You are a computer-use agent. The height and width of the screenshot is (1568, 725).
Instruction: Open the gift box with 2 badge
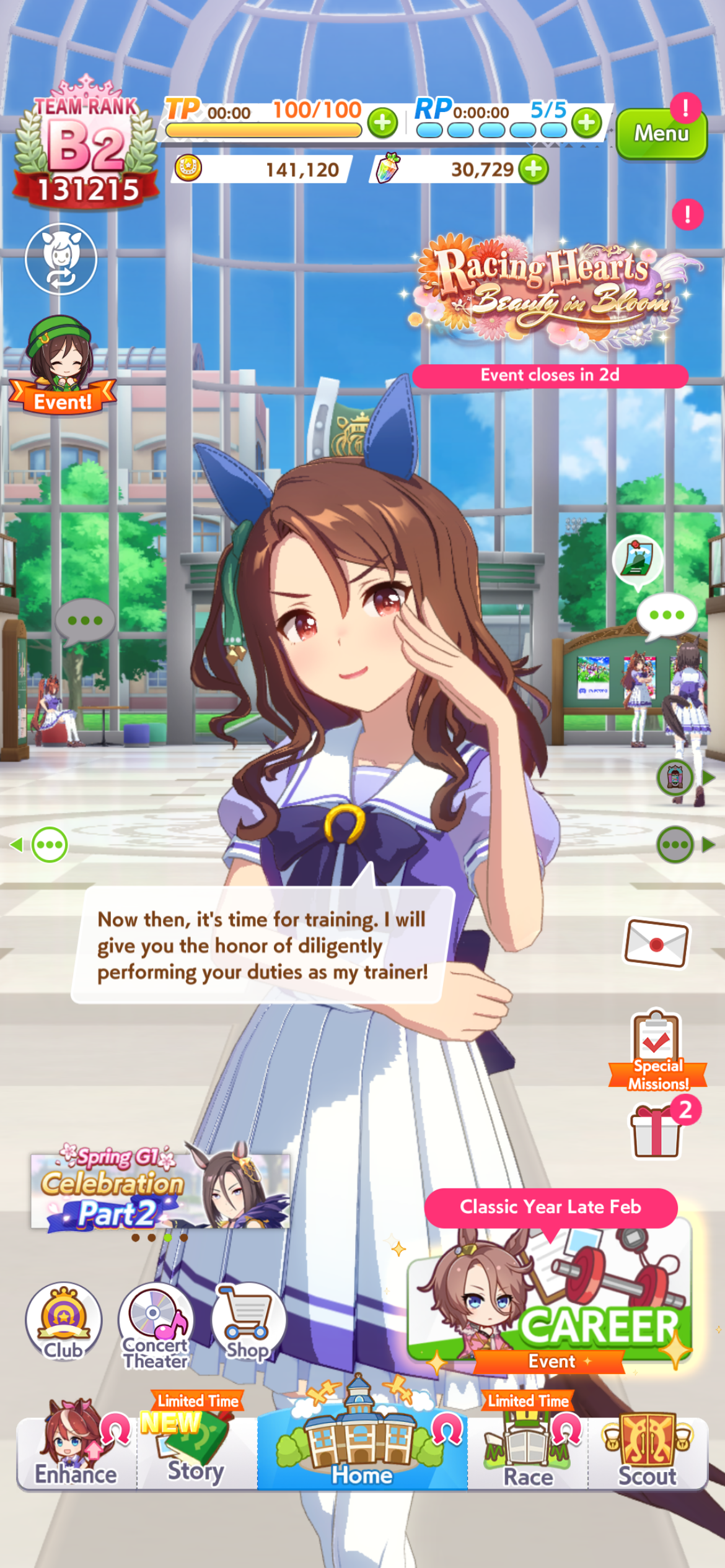tap(657, 1131)
